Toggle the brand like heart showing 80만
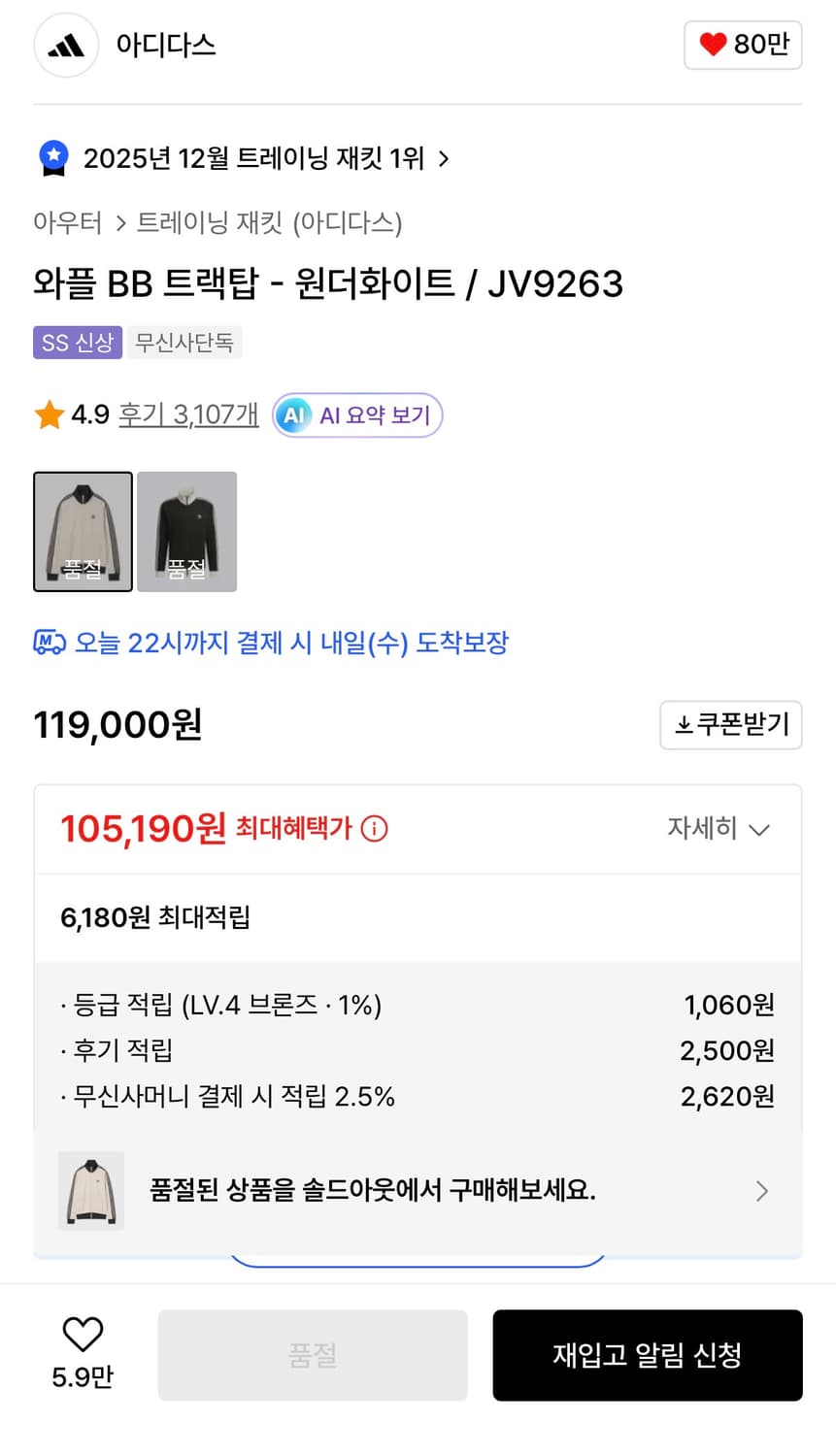 (743, 45)
